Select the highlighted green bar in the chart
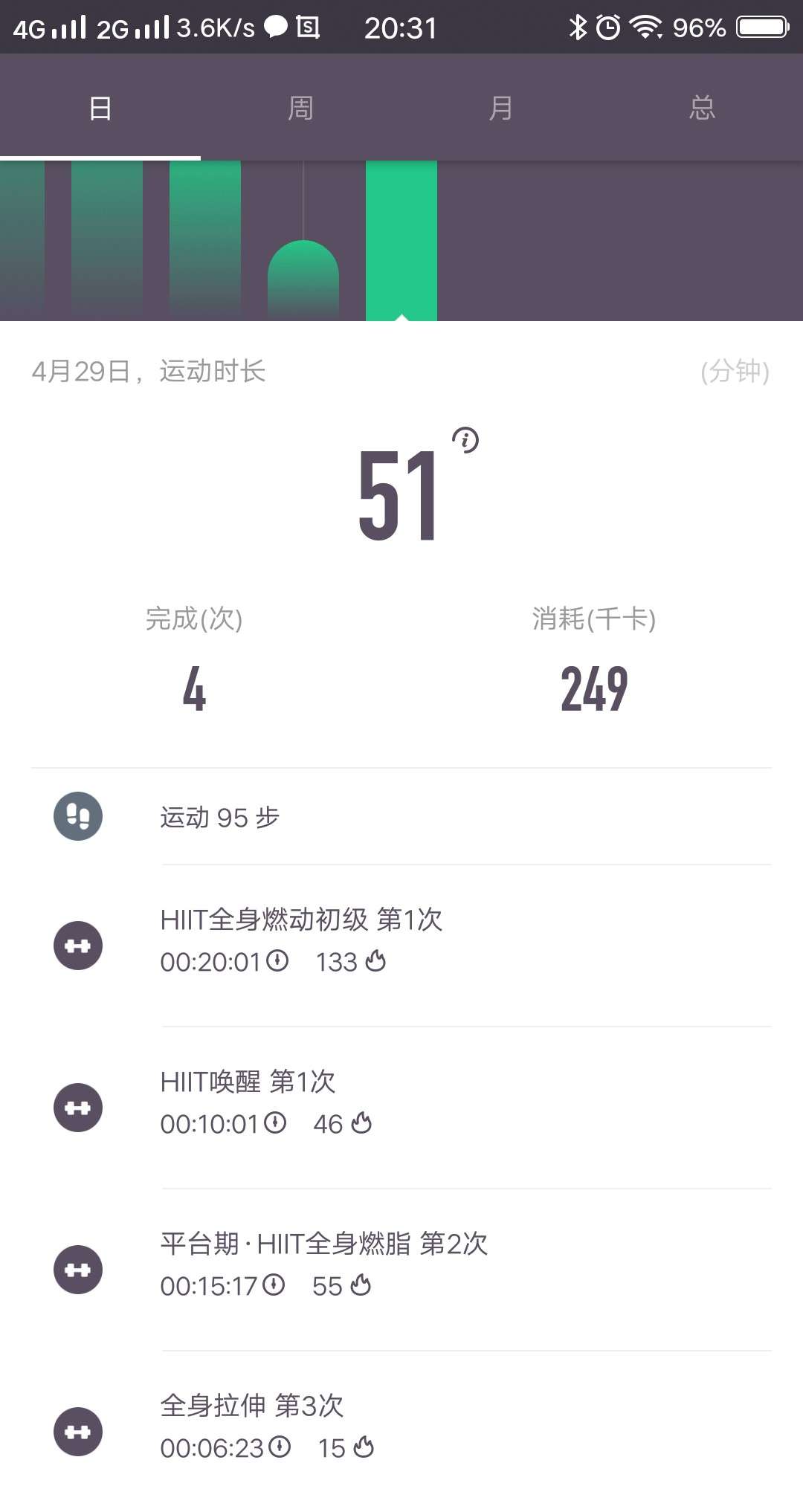The height and width of the screenshot is (1512, 803). pyautogui.click(x=401, y=238)
